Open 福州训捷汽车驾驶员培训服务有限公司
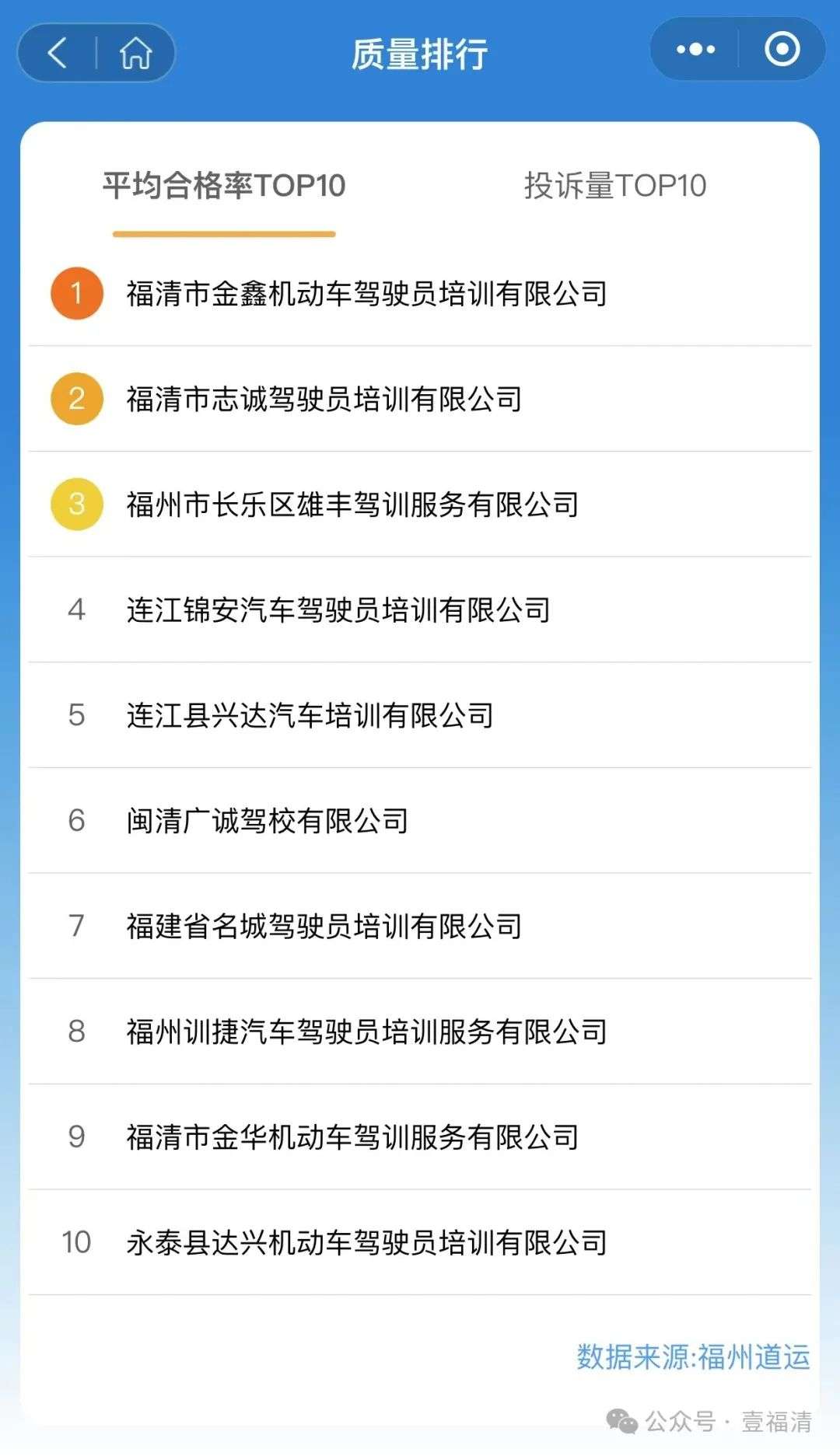The width and height of the screenshot is (840, 1456). click(366, 1032)
